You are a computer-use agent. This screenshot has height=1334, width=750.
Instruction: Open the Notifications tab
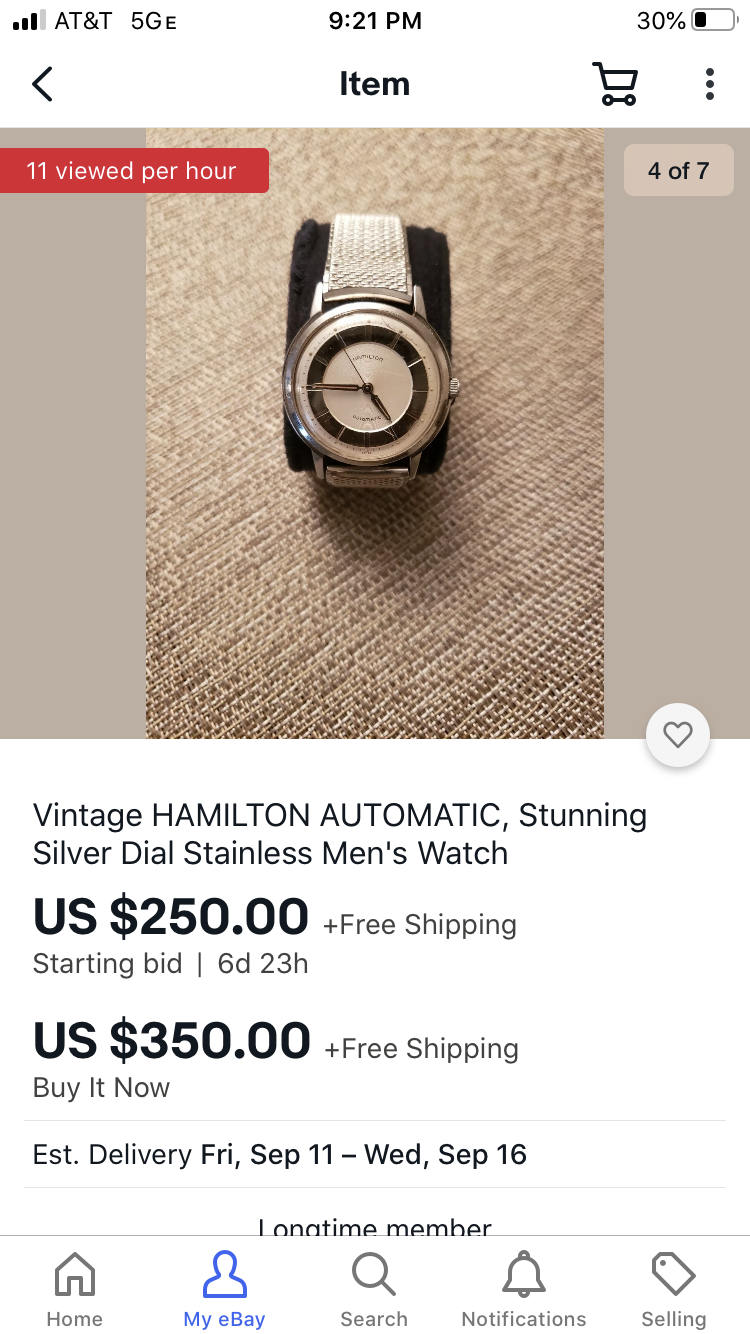point(524,1288)
